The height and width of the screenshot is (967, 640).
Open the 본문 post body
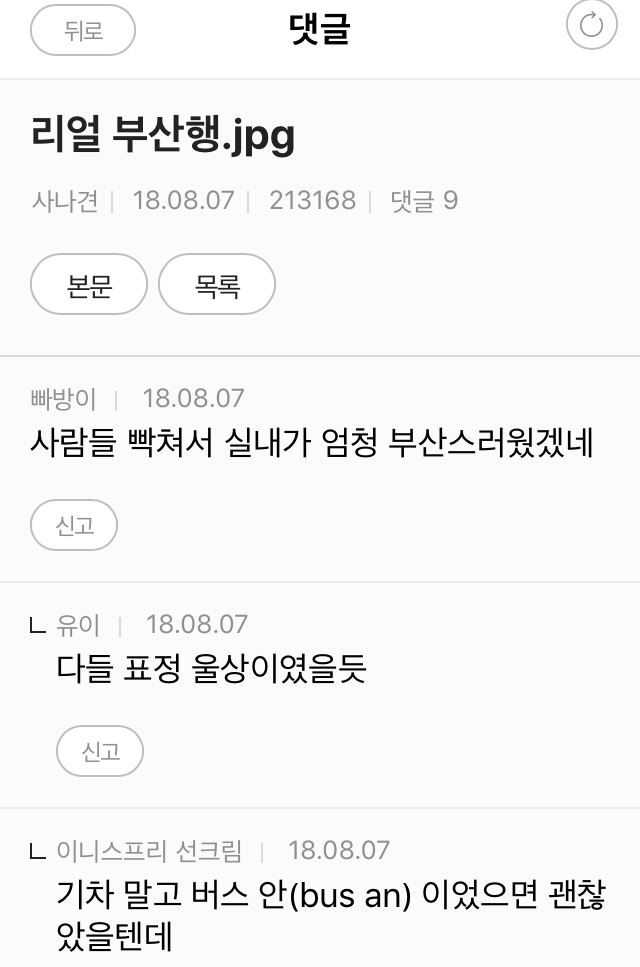point(89,284)
